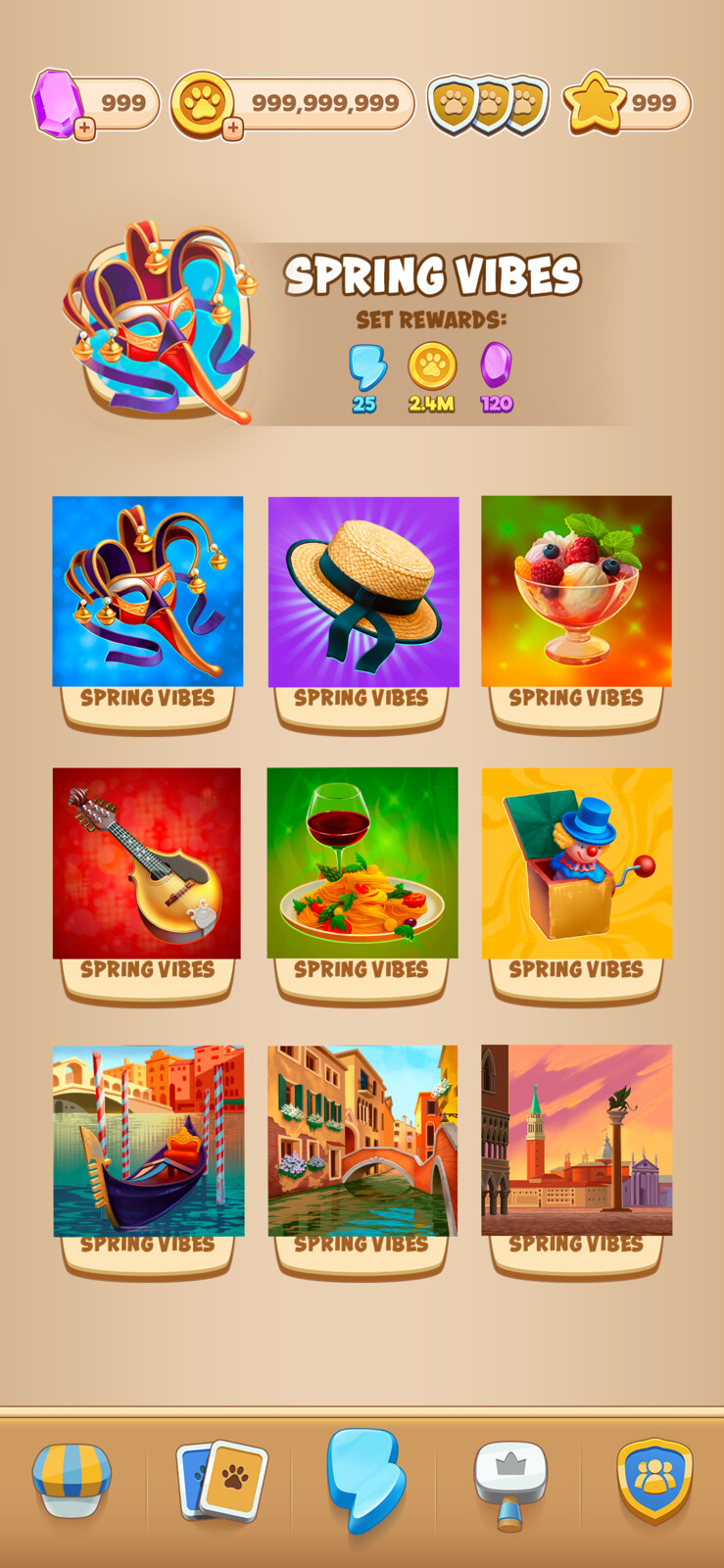The height and width of the screenshot is (1568, 724).
Task: Switch to the cards collection tab
Action: coord(221,1480)
